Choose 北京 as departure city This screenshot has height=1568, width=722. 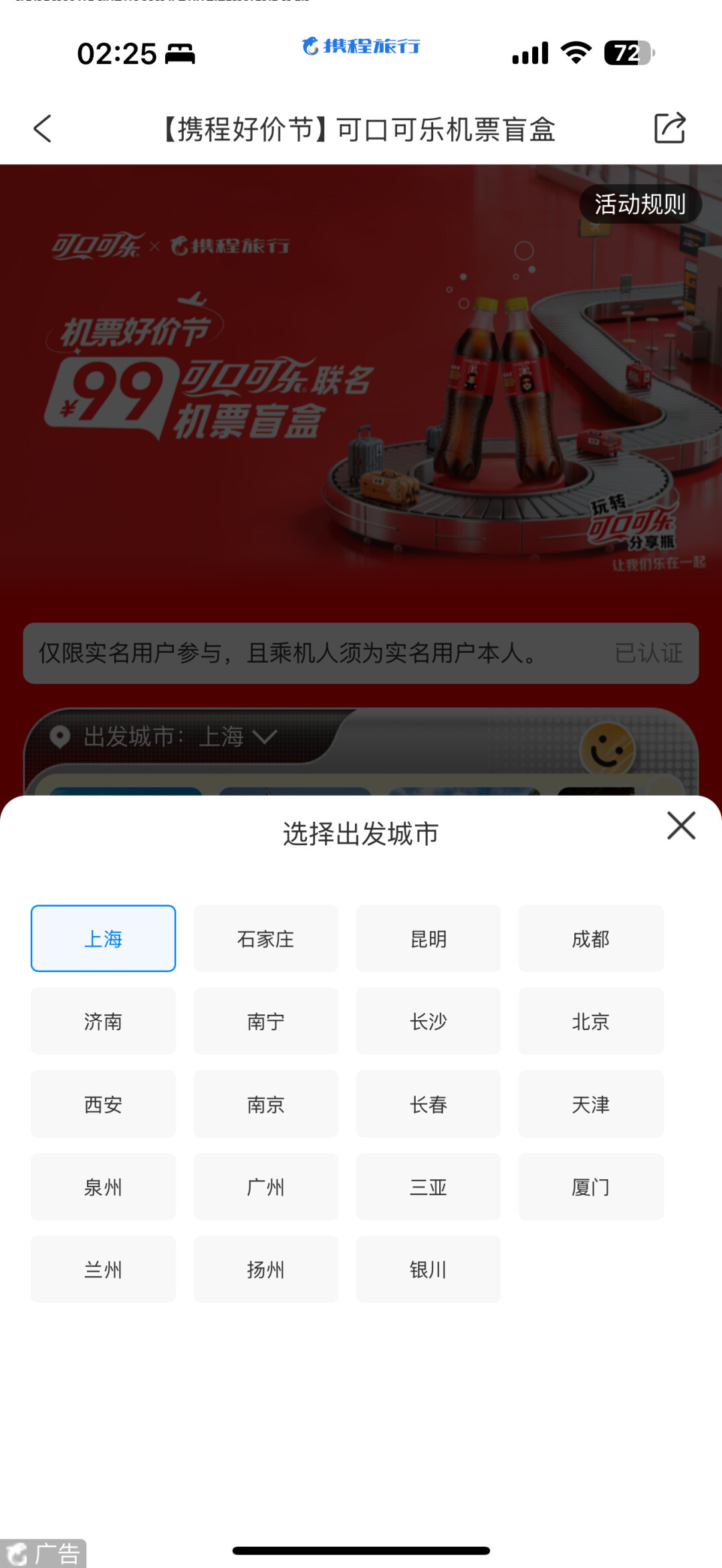tap(590, 1022)
